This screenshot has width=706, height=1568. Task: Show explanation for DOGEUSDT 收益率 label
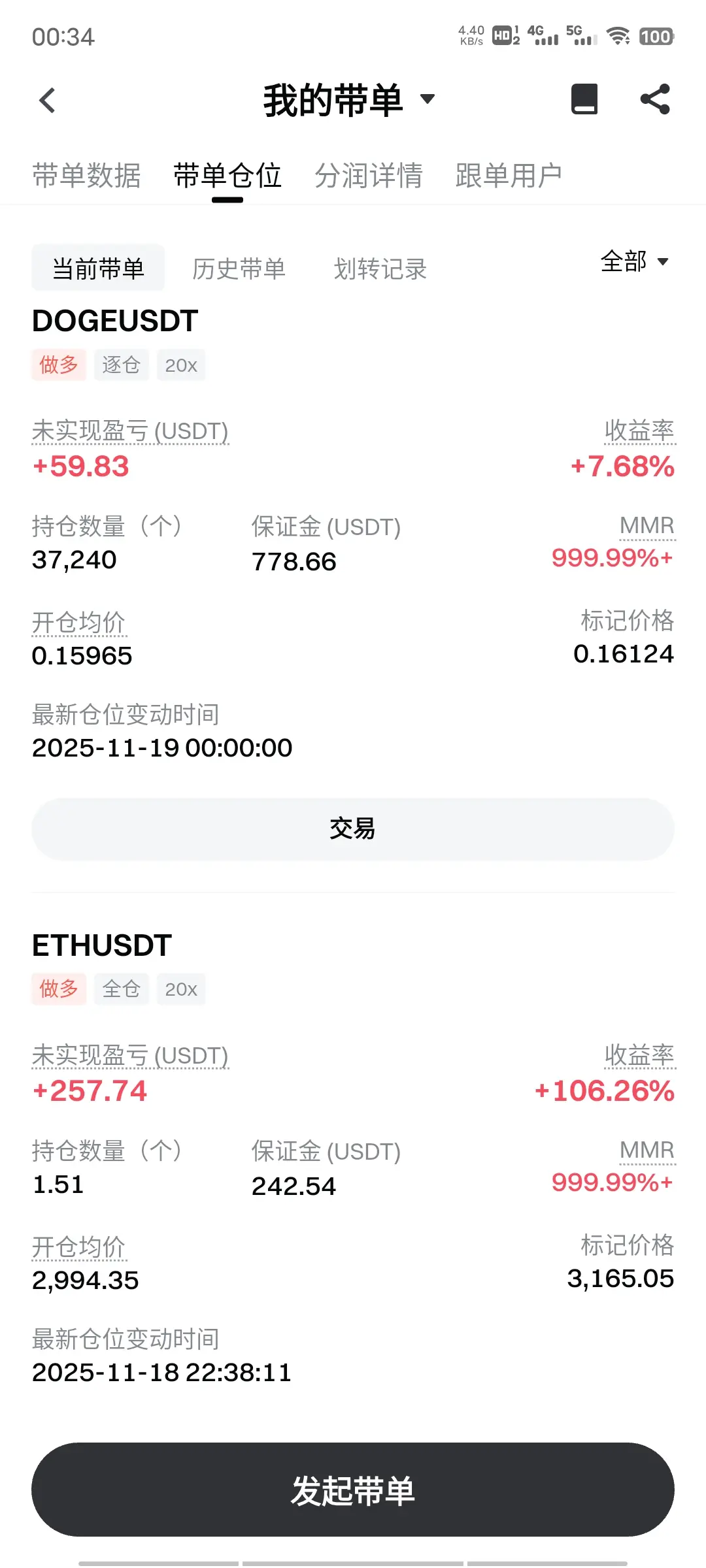[x=639, y=430]
